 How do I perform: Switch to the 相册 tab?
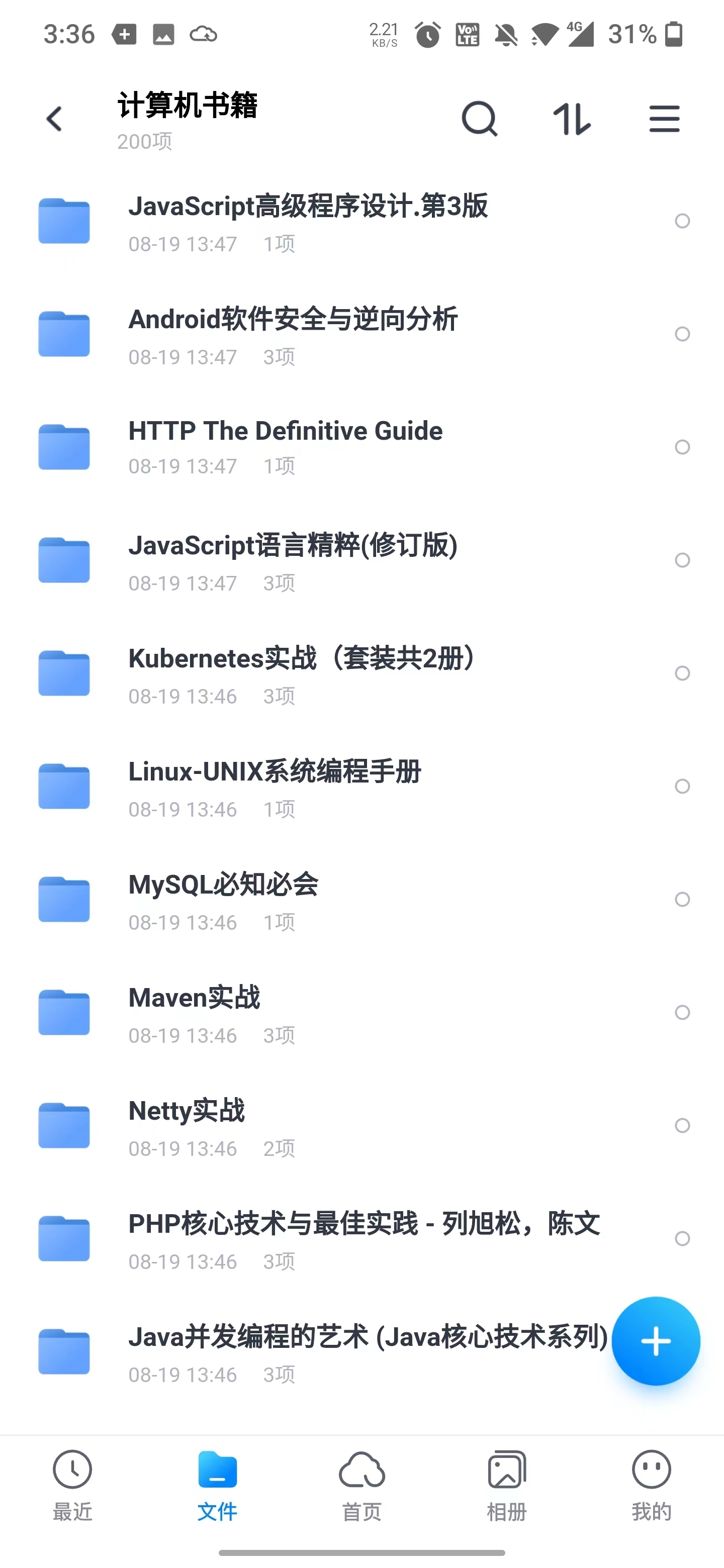(x=507, y=1485)
